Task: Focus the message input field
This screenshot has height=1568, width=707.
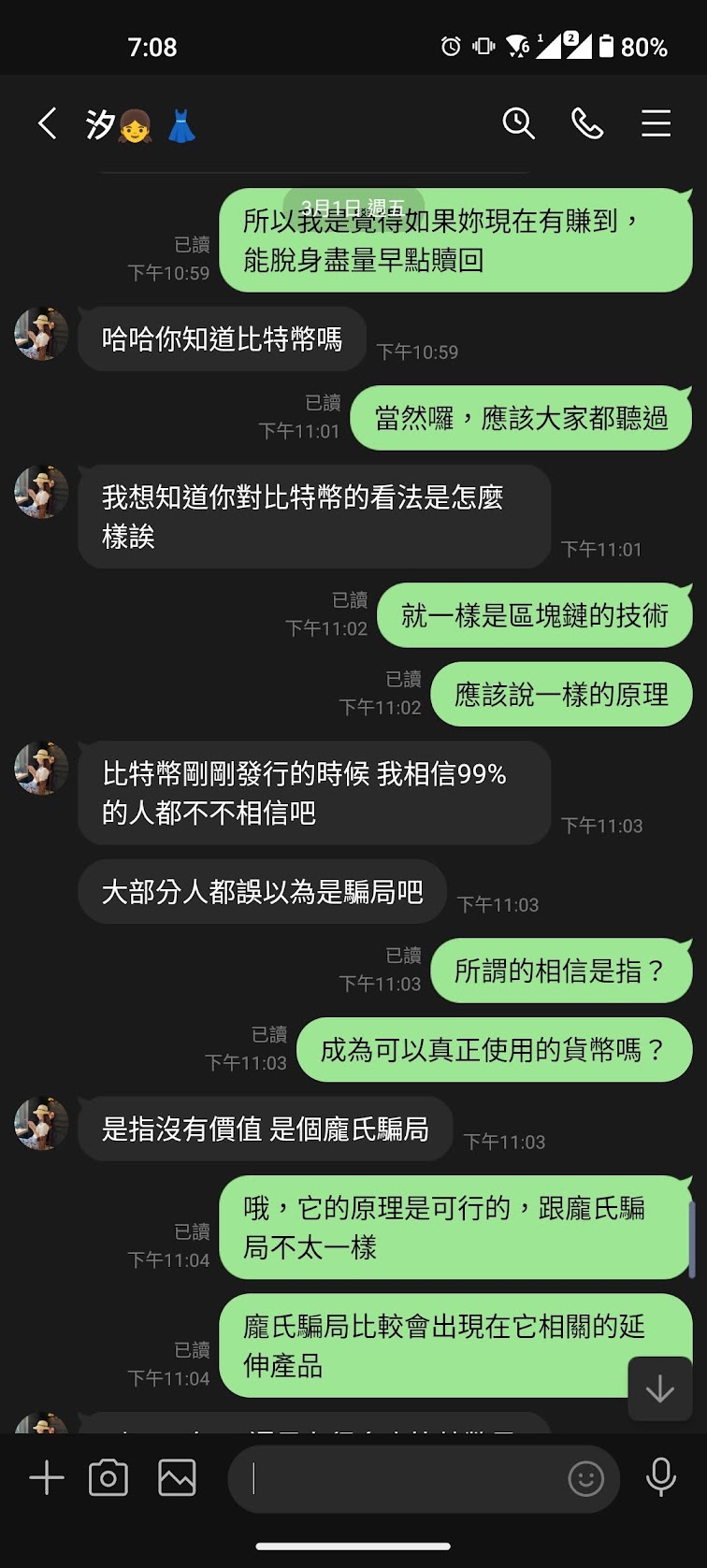Action: [402, 1478]
